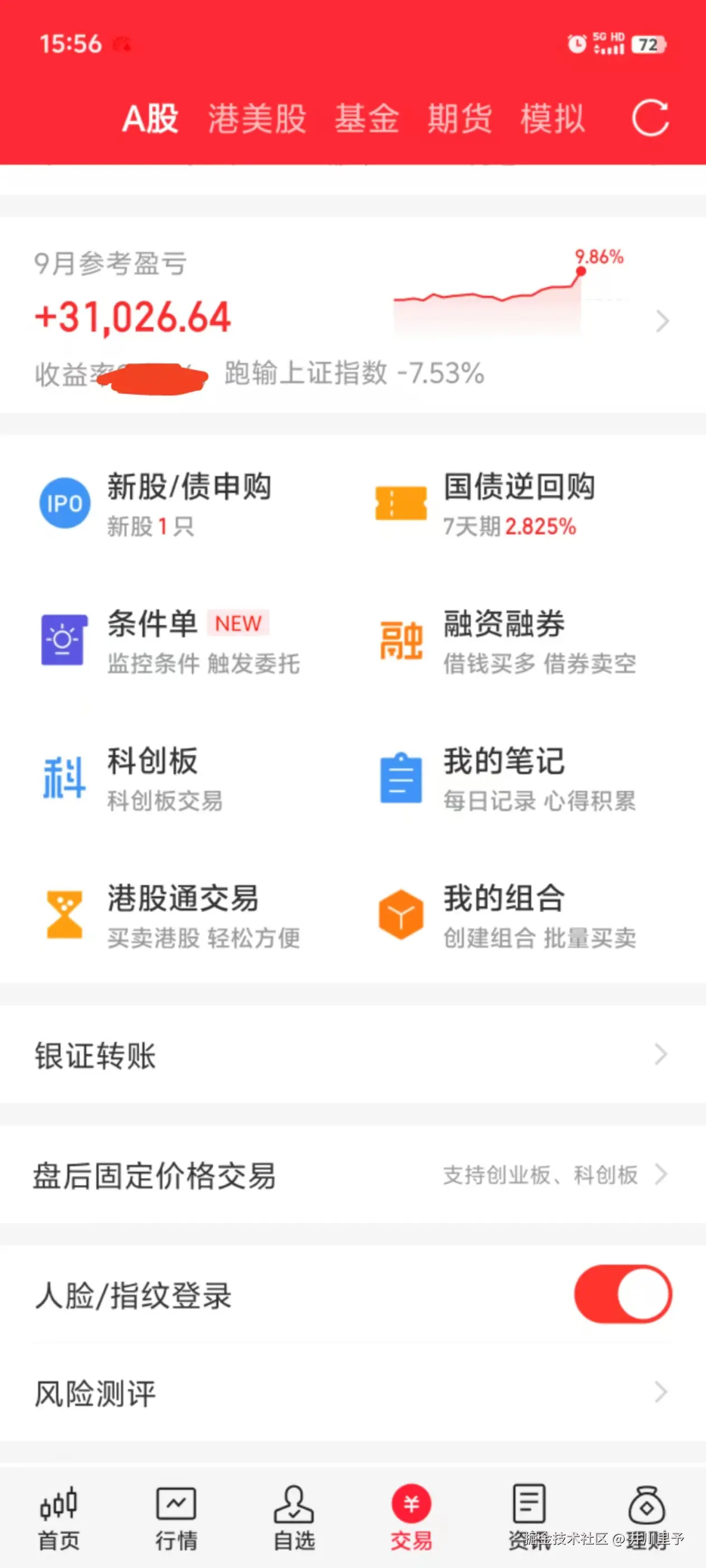Viewport: 706px width, 1568px height.
Task: Open 银证转账
Action: pyautogui.click(x=352, y=1055)
